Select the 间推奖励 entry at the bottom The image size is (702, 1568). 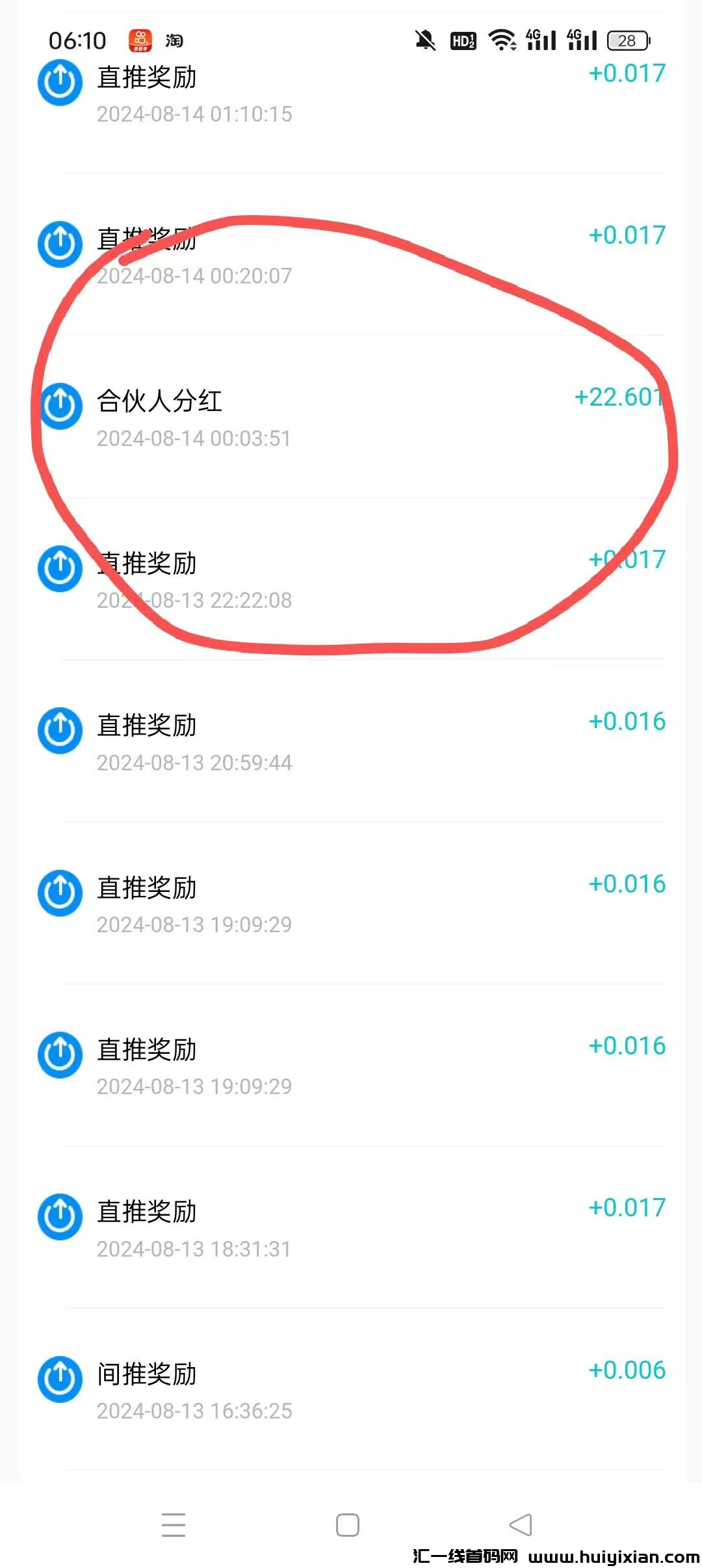[x=146, y=1374]
